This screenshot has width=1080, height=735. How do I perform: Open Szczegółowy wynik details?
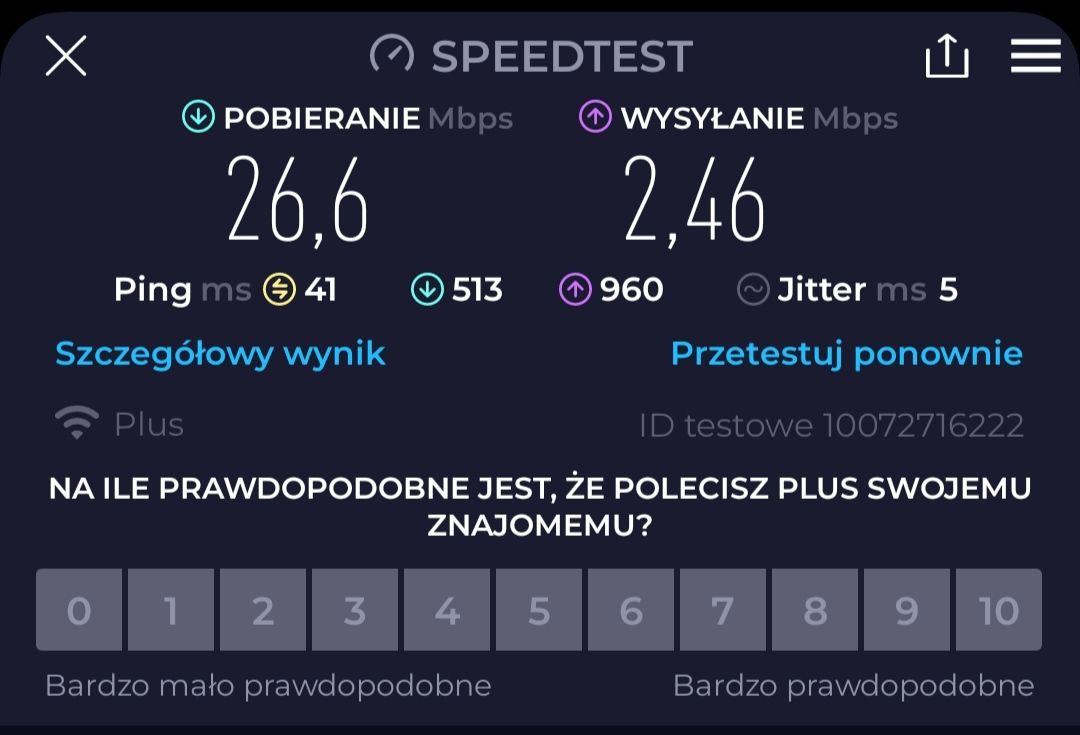[x=220, y=354]
